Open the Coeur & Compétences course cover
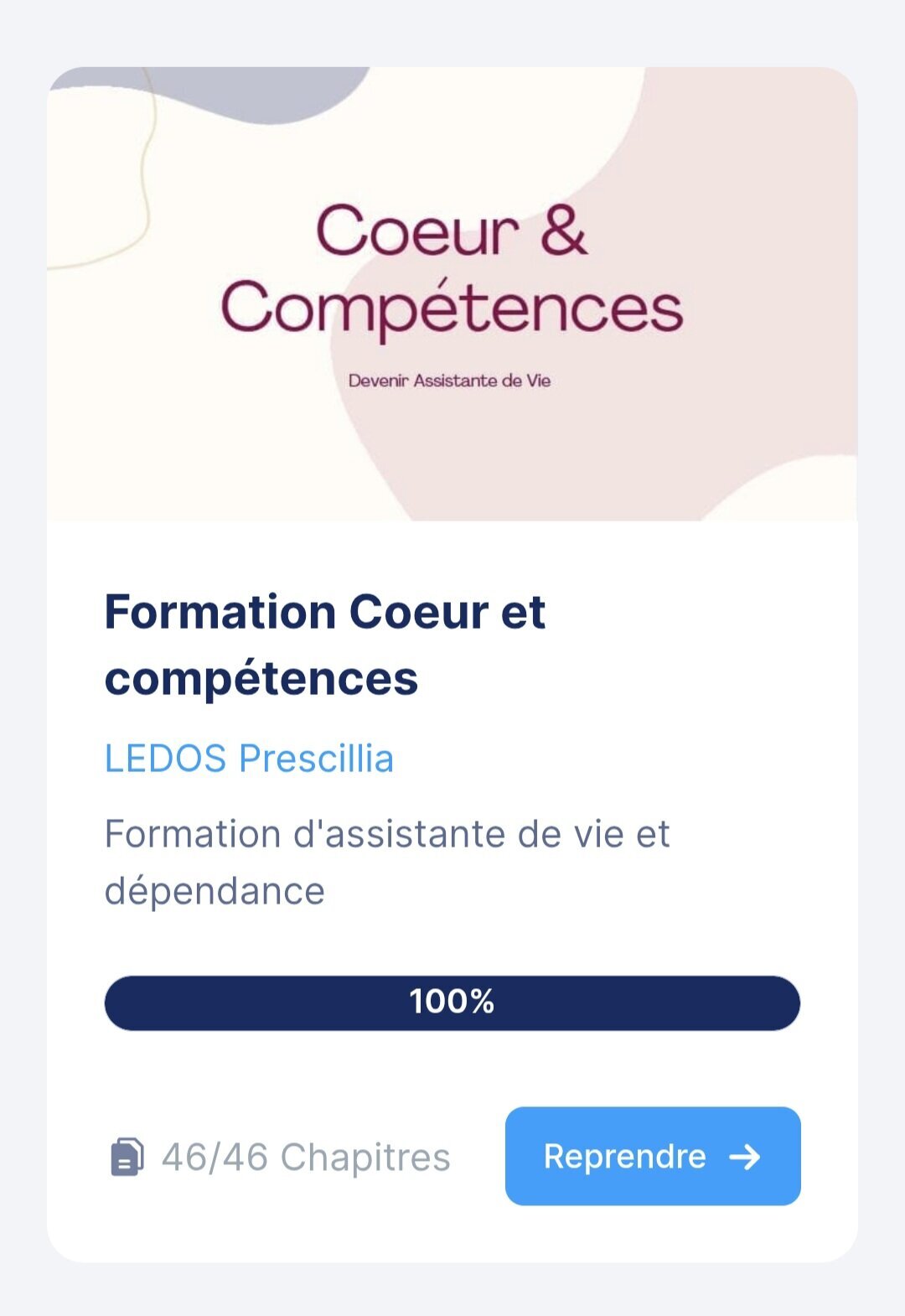 click(x=452, y=293)
